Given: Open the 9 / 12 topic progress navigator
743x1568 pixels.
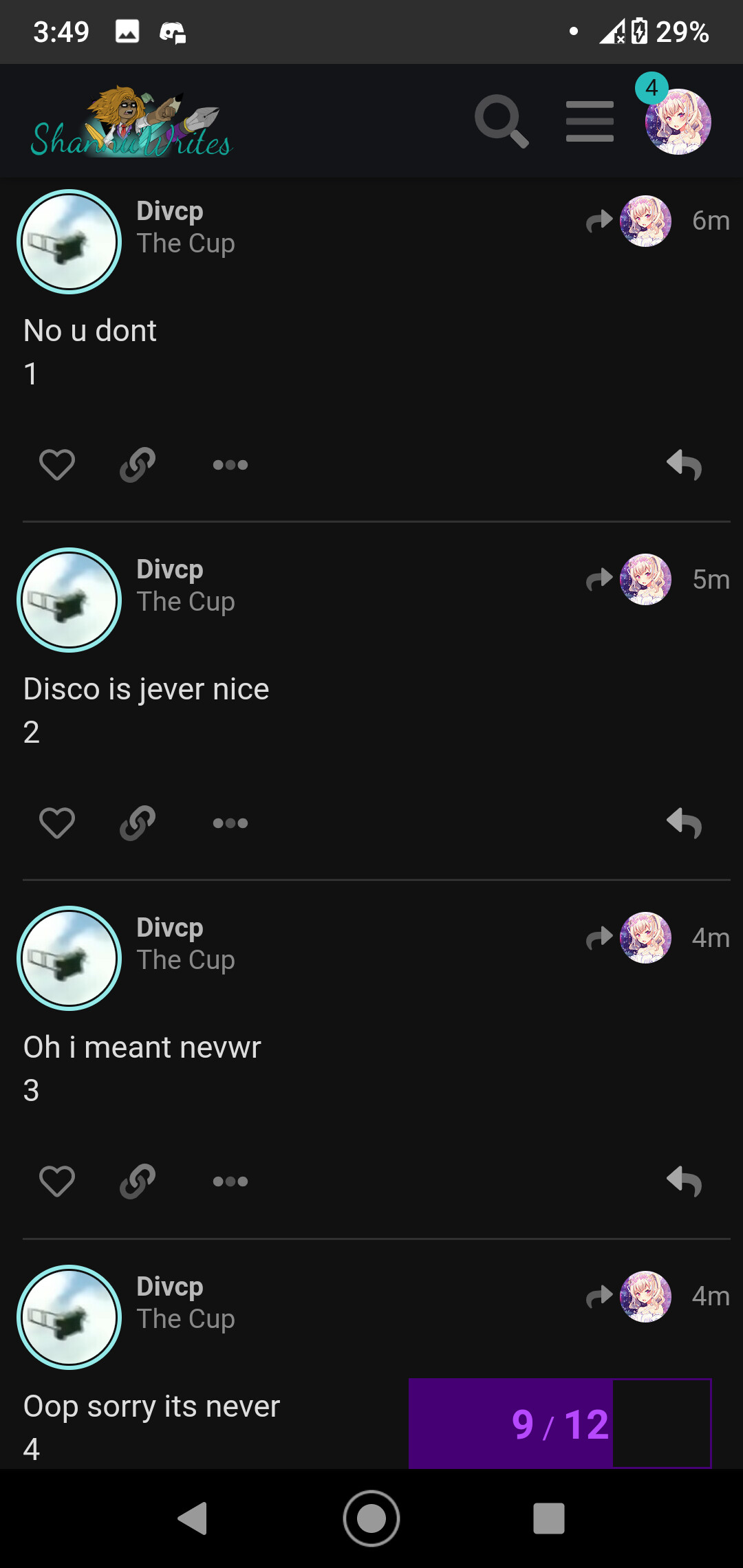Looking at the screenshot, I should point(560,1424).
